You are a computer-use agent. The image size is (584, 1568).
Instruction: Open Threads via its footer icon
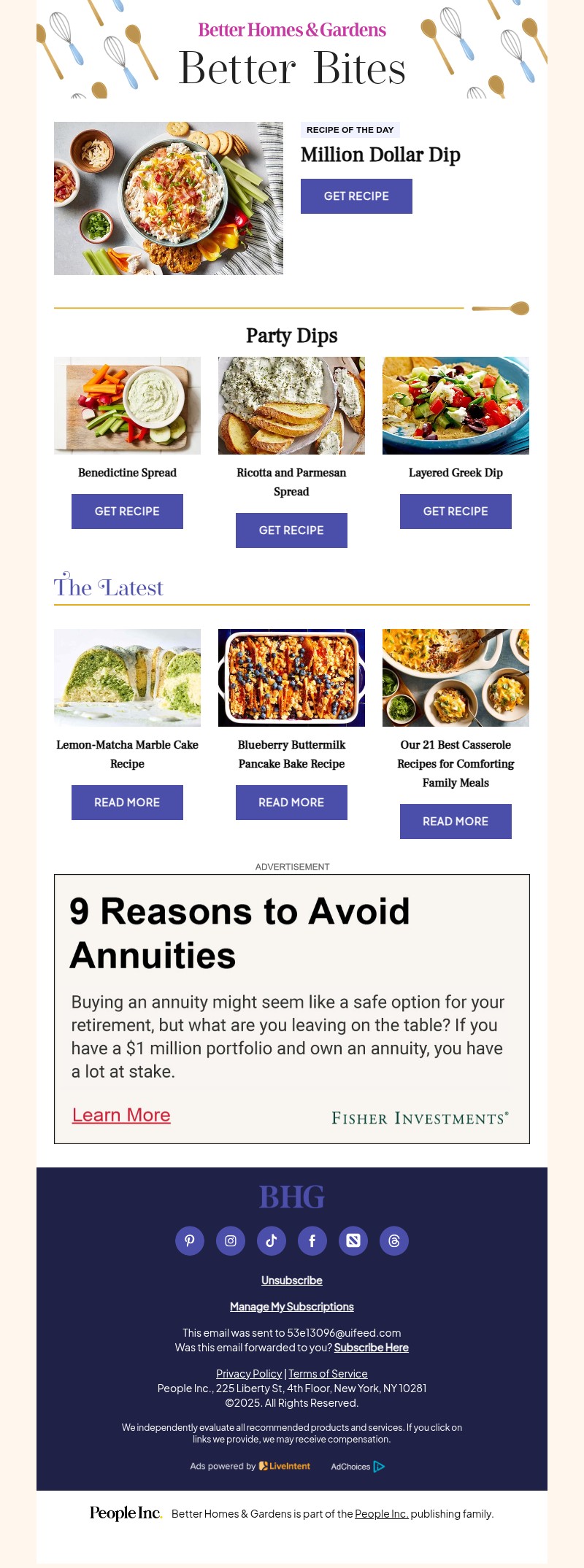(394, 1241)
